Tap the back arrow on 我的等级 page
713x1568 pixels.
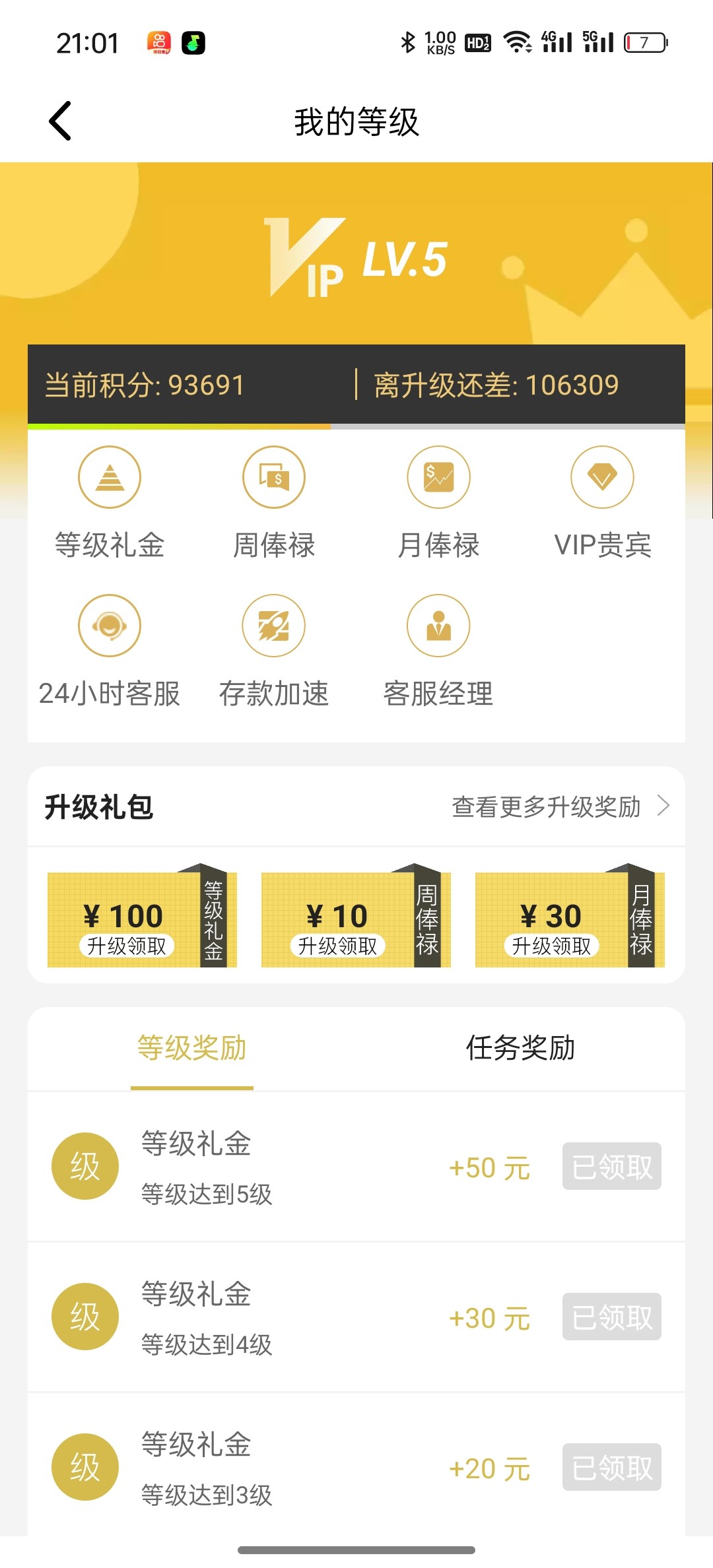point(59,121)
